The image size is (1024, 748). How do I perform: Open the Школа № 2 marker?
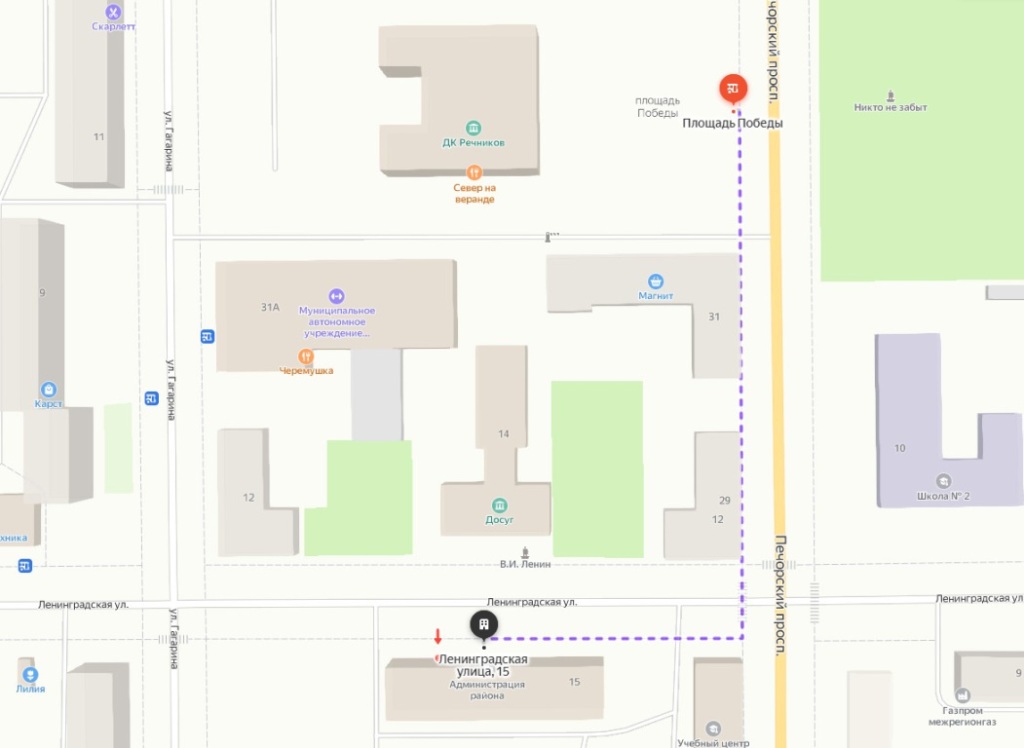pyautogui.click(x=943, y=481)
